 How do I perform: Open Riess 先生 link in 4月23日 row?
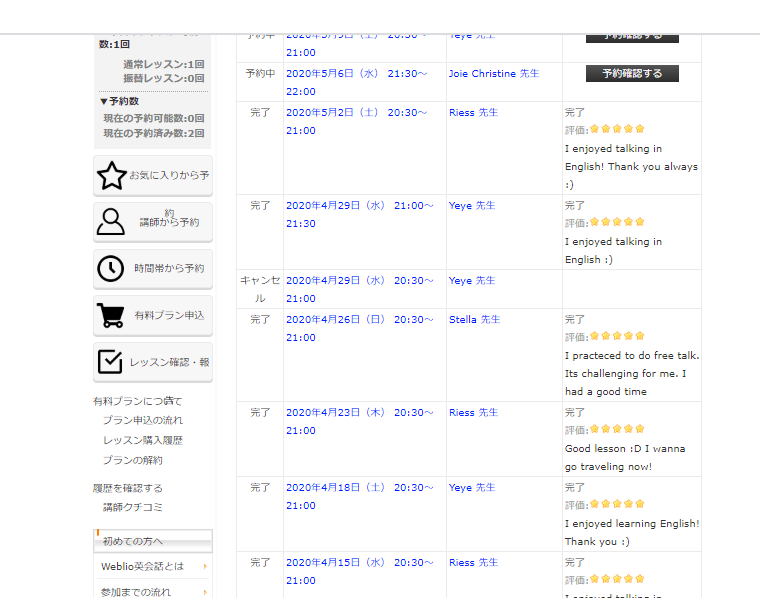473,413
